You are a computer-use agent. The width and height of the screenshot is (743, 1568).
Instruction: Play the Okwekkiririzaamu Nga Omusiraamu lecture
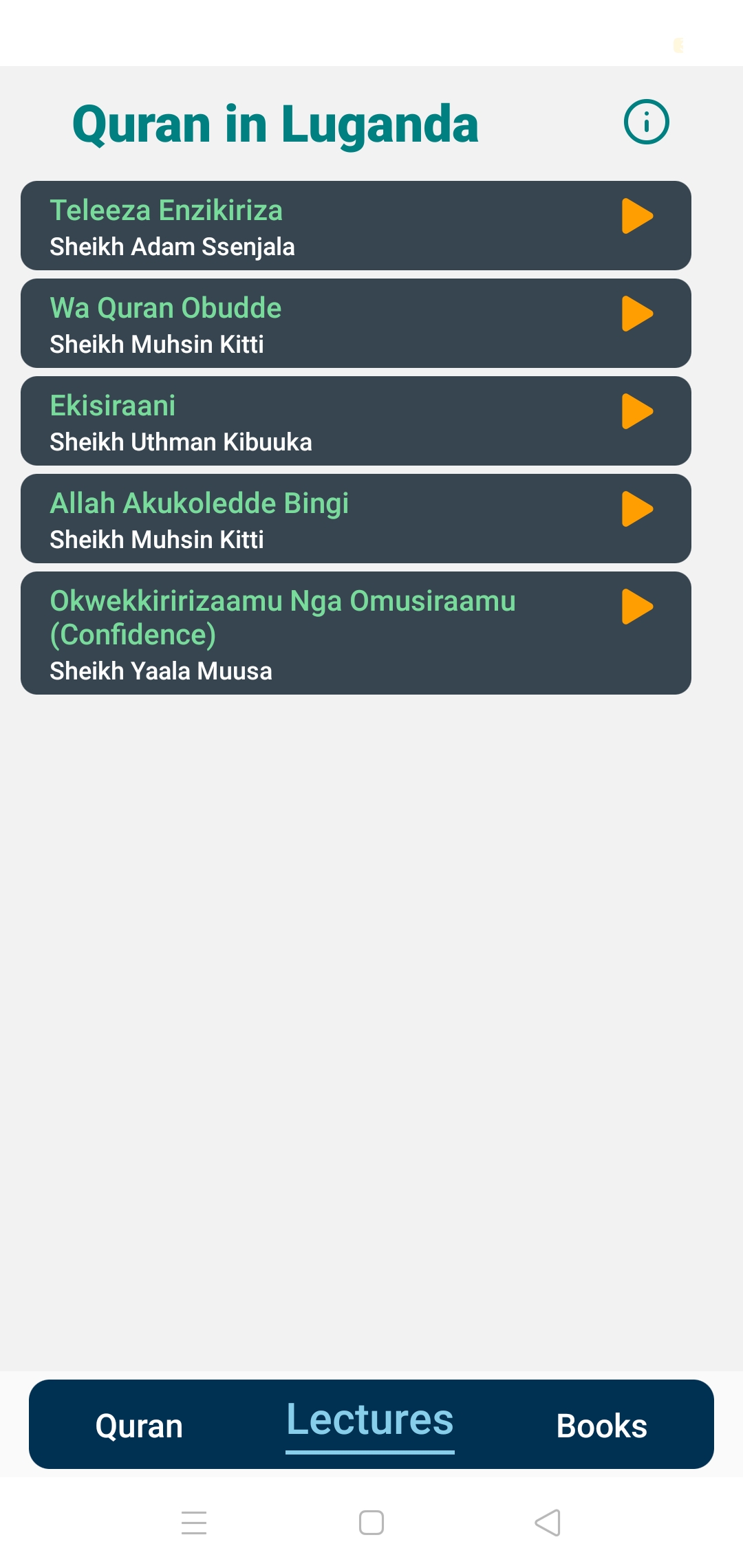(x=637, y=607)
